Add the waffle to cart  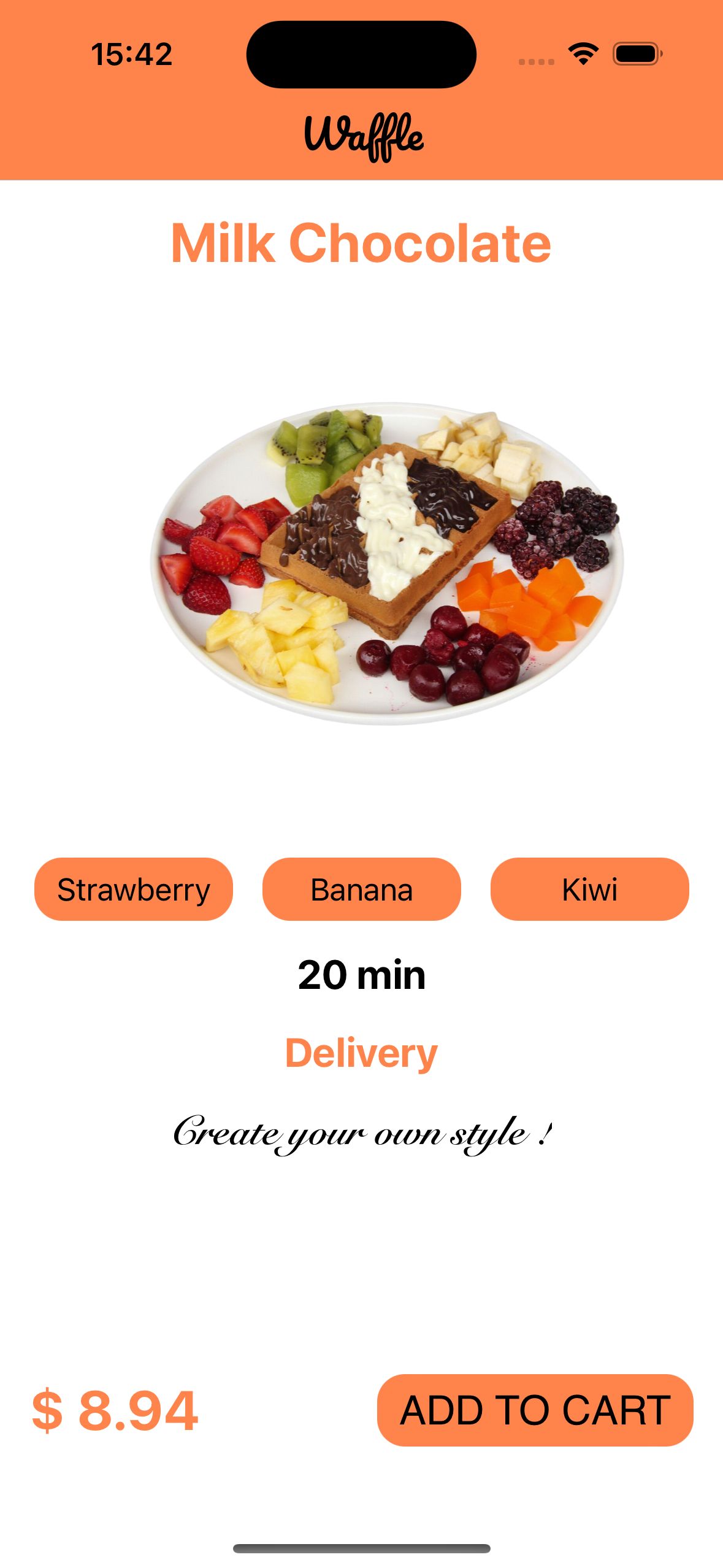coord(535,1410)
